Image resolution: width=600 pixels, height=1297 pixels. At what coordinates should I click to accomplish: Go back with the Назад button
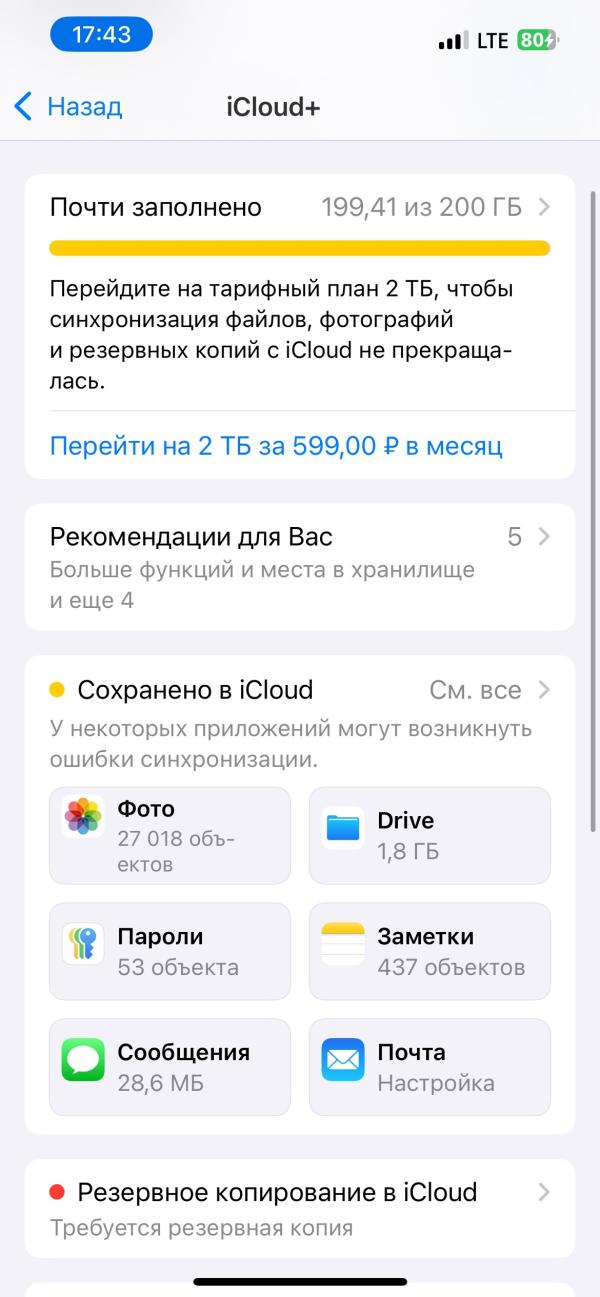(68, 106)
